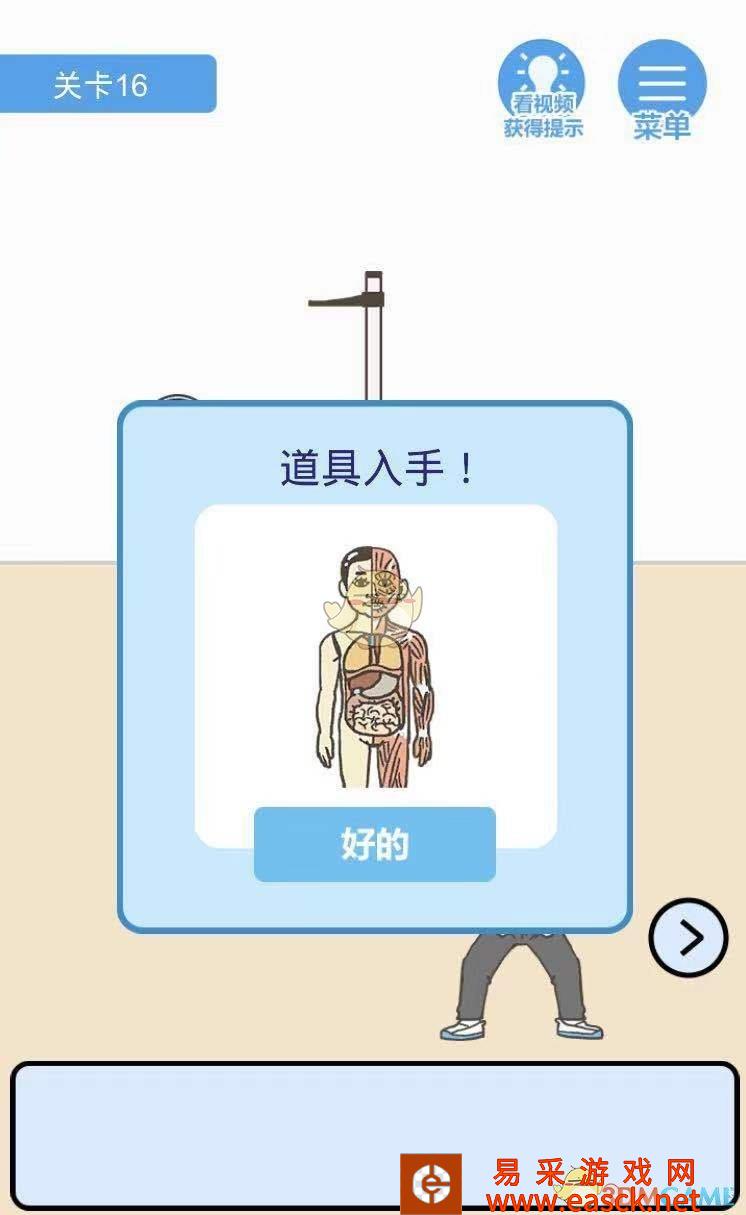Go to the next scene with the arrow
Viewport: 746px width, 1215px height.
pos(688,938)
